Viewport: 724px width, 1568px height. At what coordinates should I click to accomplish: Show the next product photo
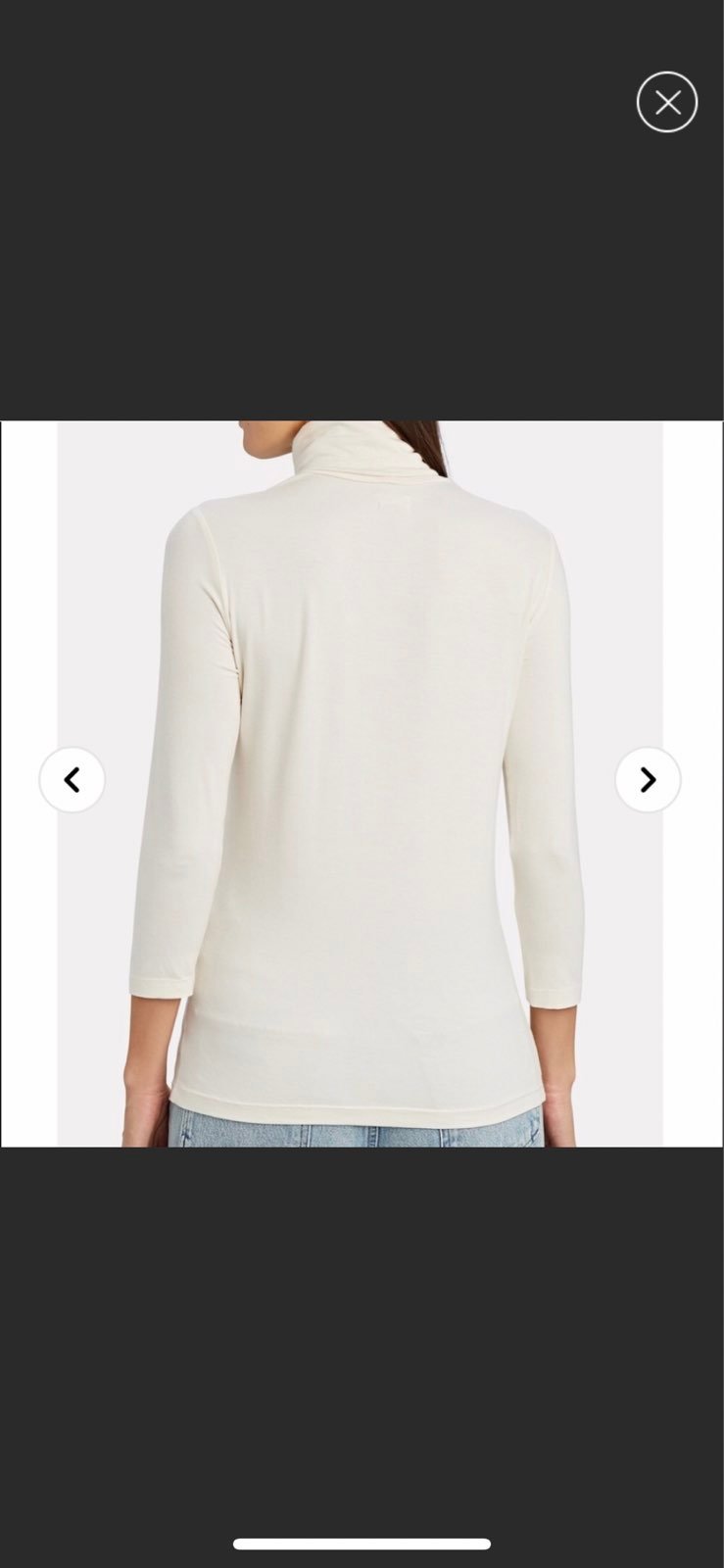pyautogui.click(x=648, y=780)
